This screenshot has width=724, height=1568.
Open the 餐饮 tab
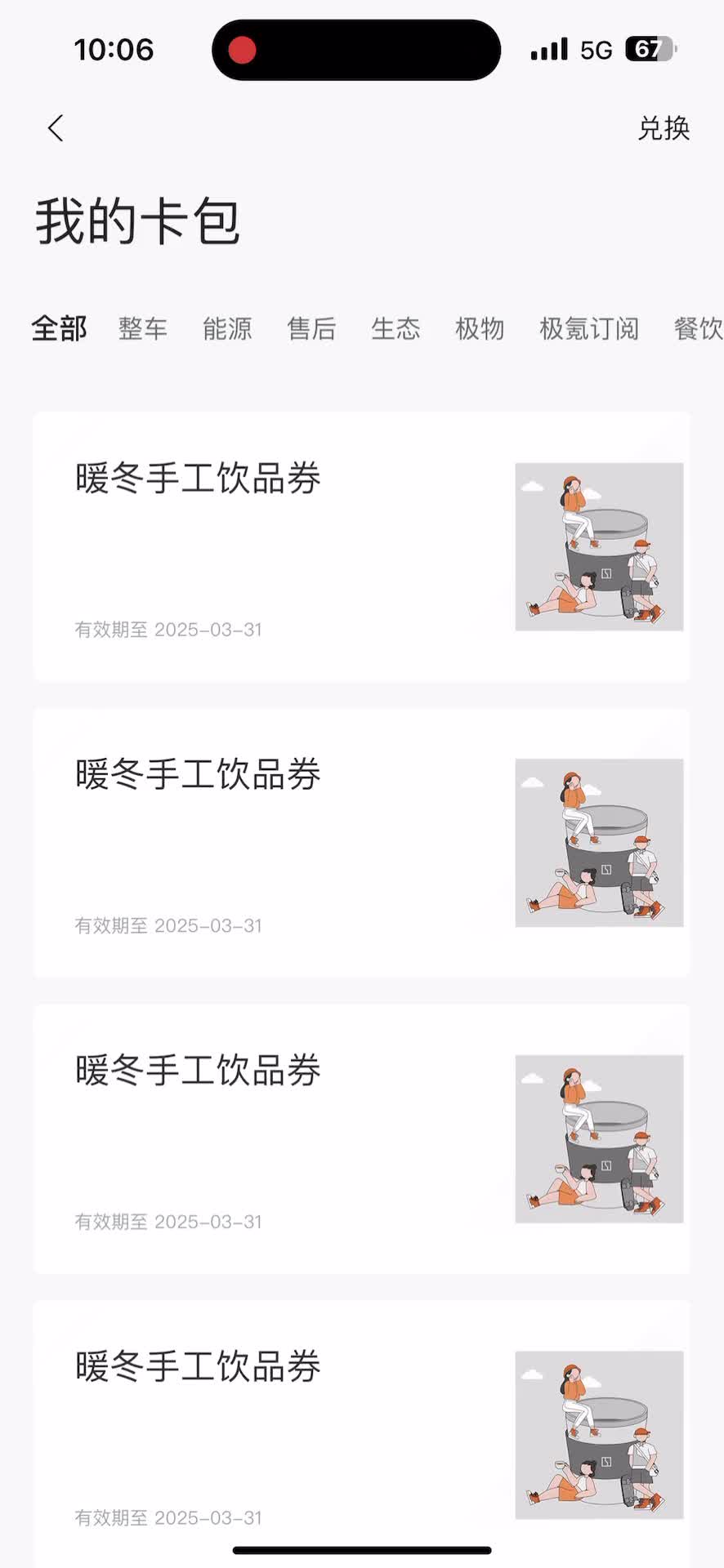697,328
